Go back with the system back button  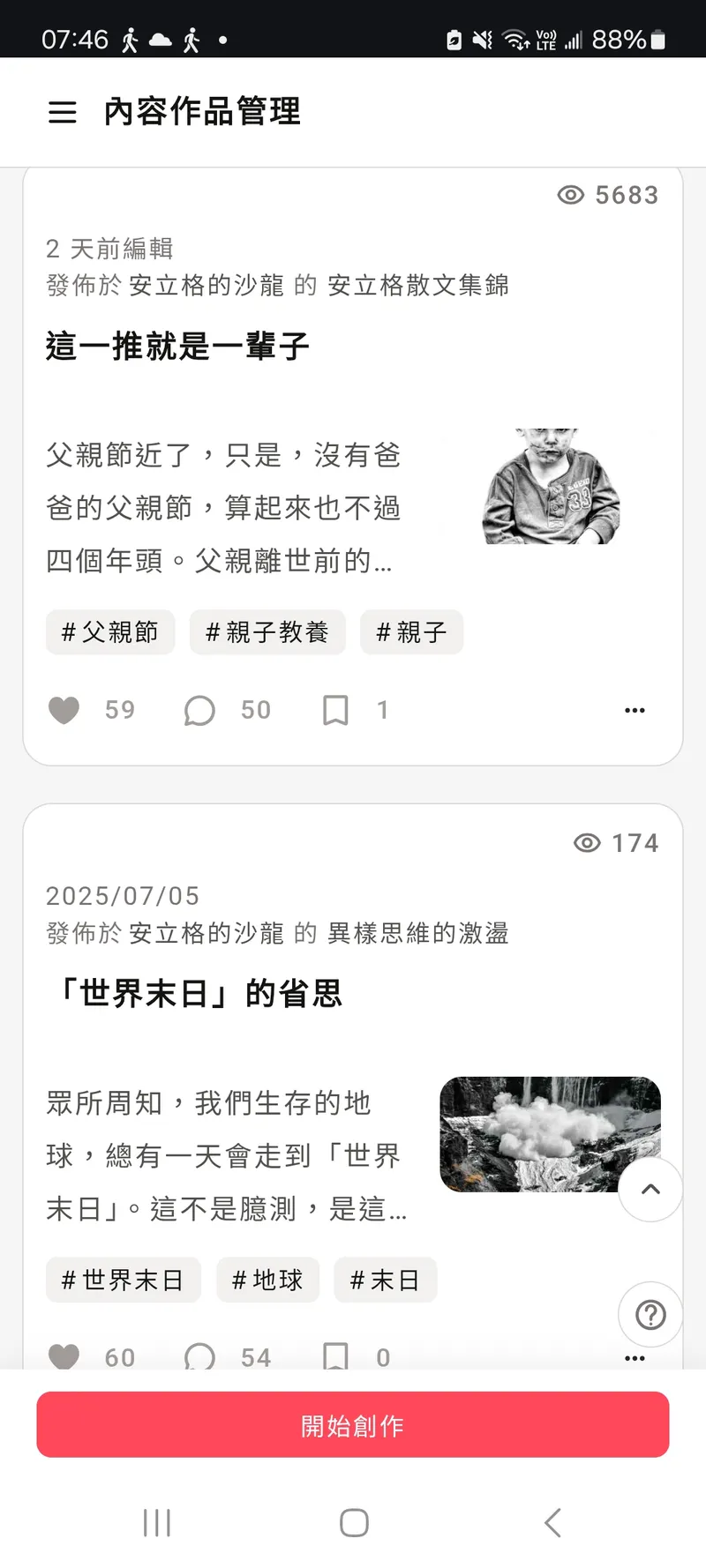coord(552,1523)
